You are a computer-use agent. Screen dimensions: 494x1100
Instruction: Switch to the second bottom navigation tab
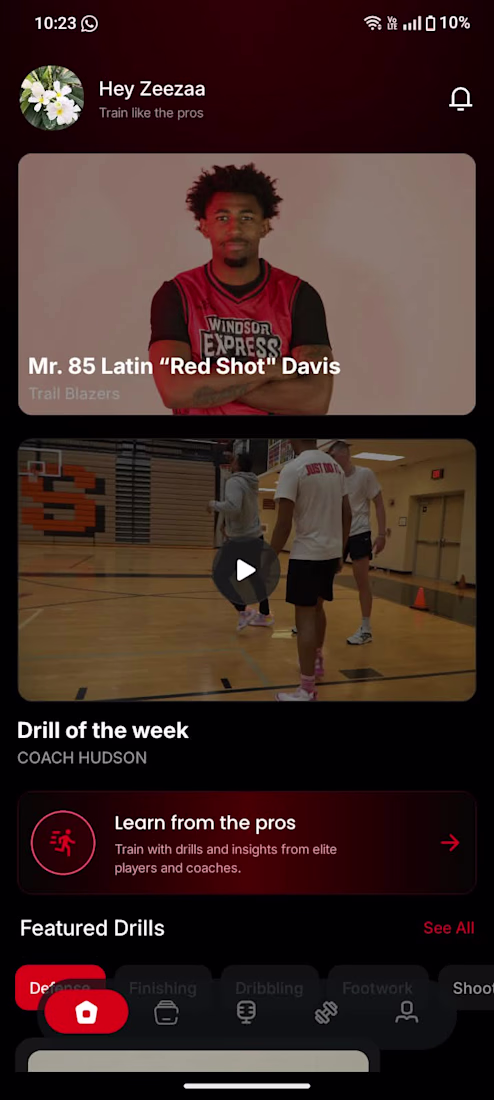[x=166, y=1012]
